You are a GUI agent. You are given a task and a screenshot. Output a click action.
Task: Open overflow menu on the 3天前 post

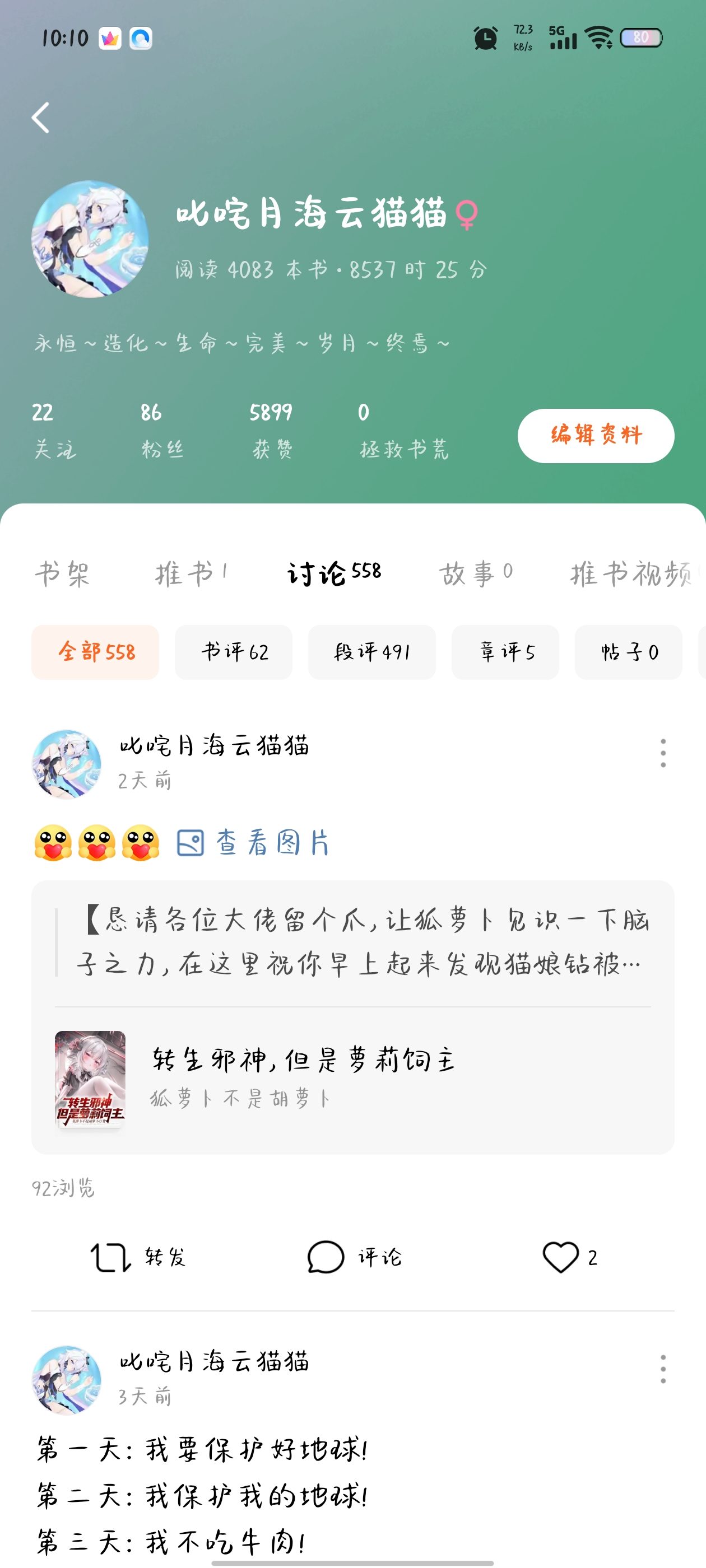663,1369
